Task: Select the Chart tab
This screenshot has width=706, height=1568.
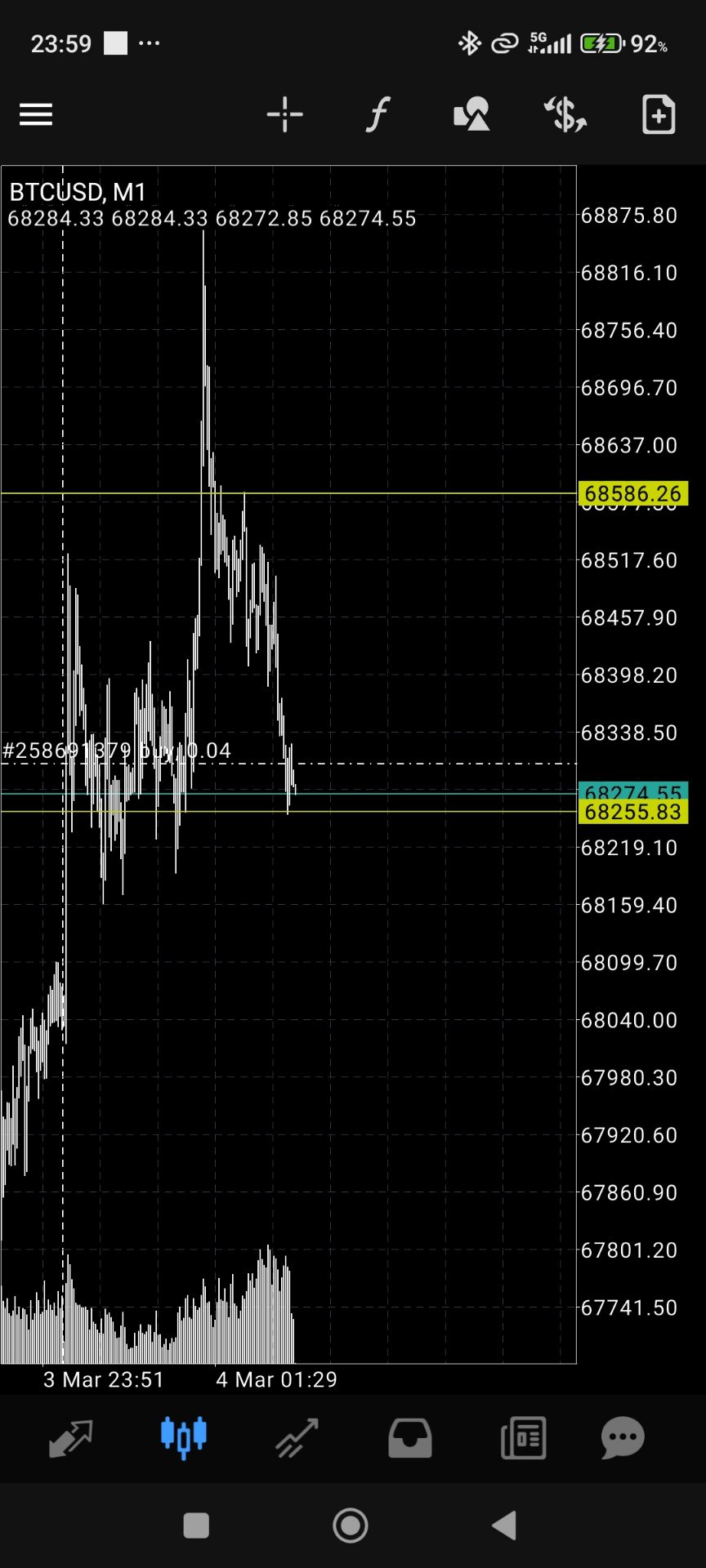Action: pyautogui.click(x=184, y=1438)
